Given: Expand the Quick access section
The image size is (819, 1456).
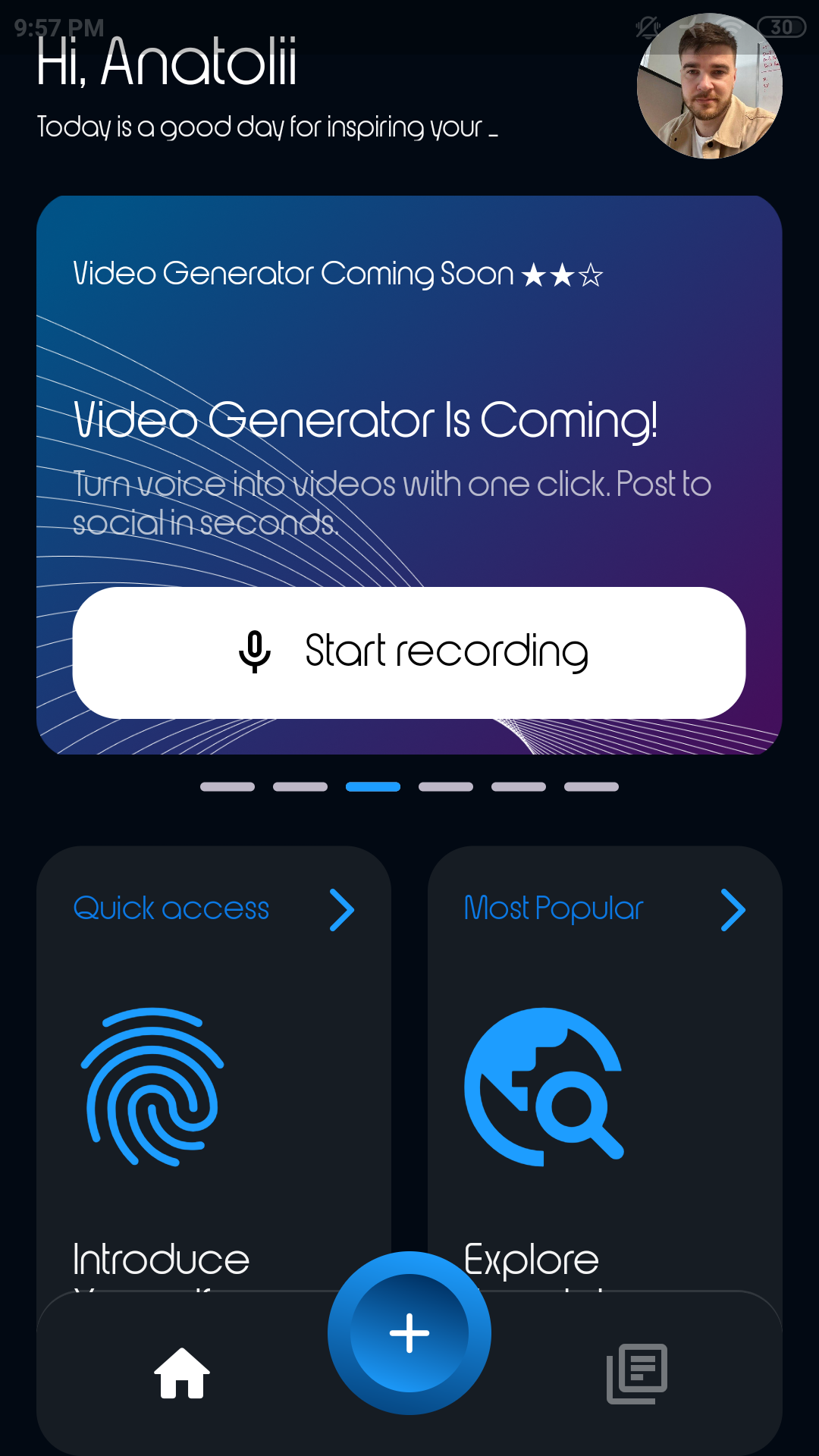Looking at the screenshot, I should pos(342,909).
